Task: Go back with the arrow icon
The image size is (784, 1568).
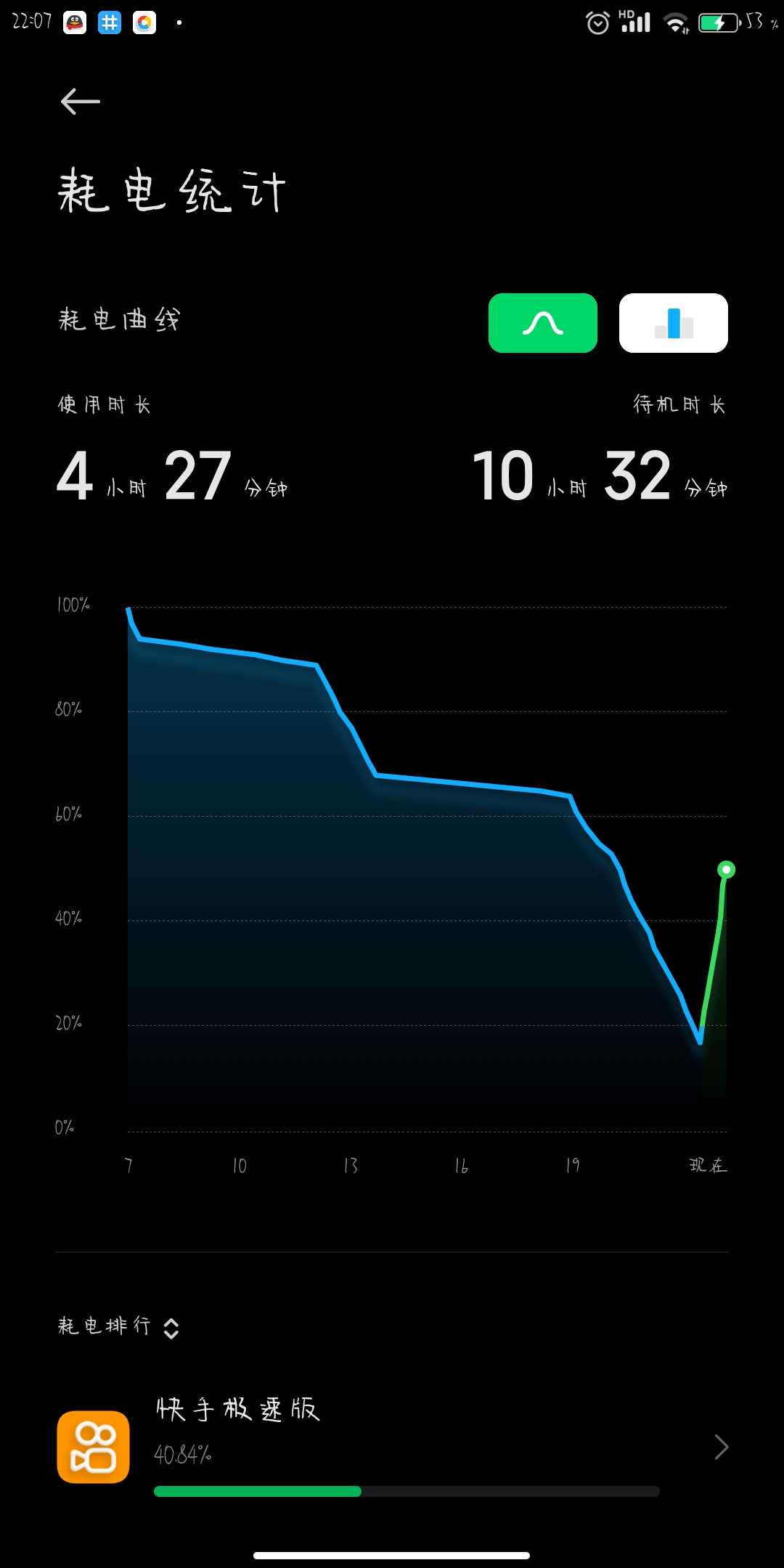Action: point(80,102)
